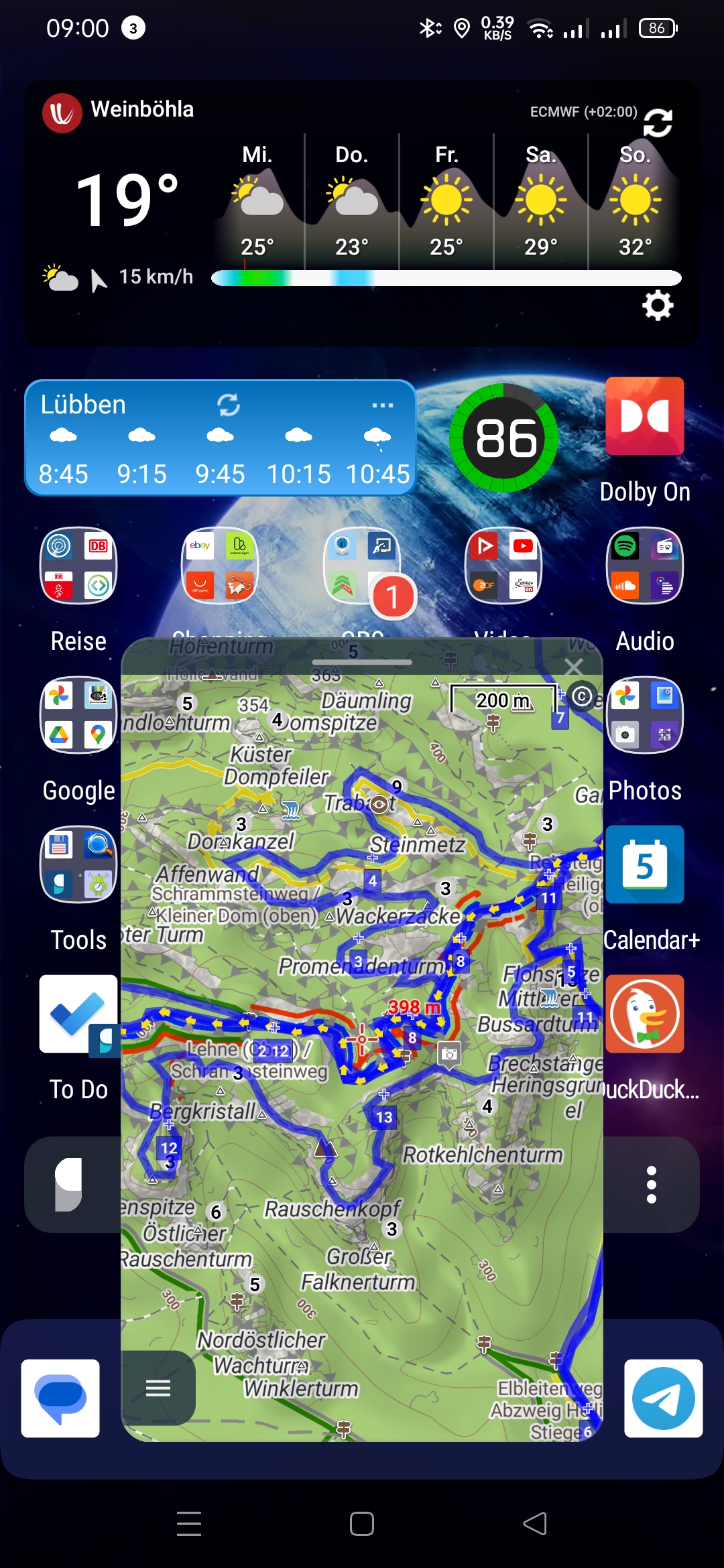Go to the home screen
This screenshot has height=1568, width=724.
click(362, 1524)
